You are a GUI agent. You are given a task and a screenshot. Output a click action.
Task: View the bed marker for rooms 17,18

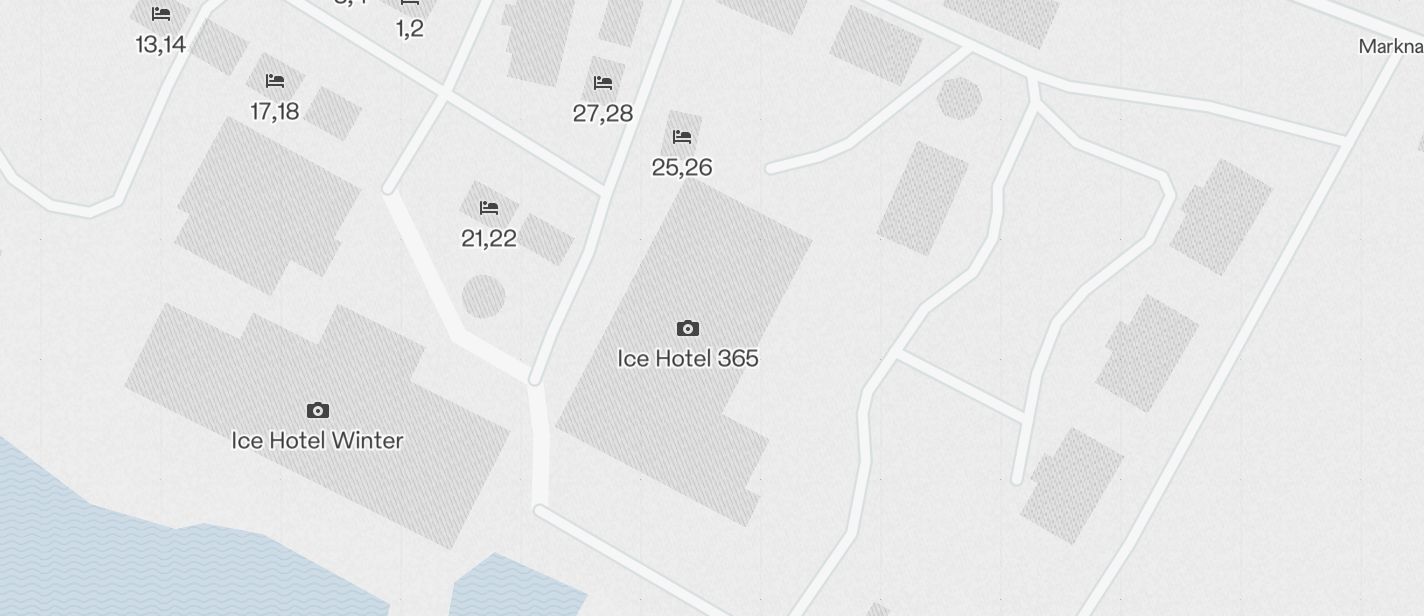pos(275,81)
